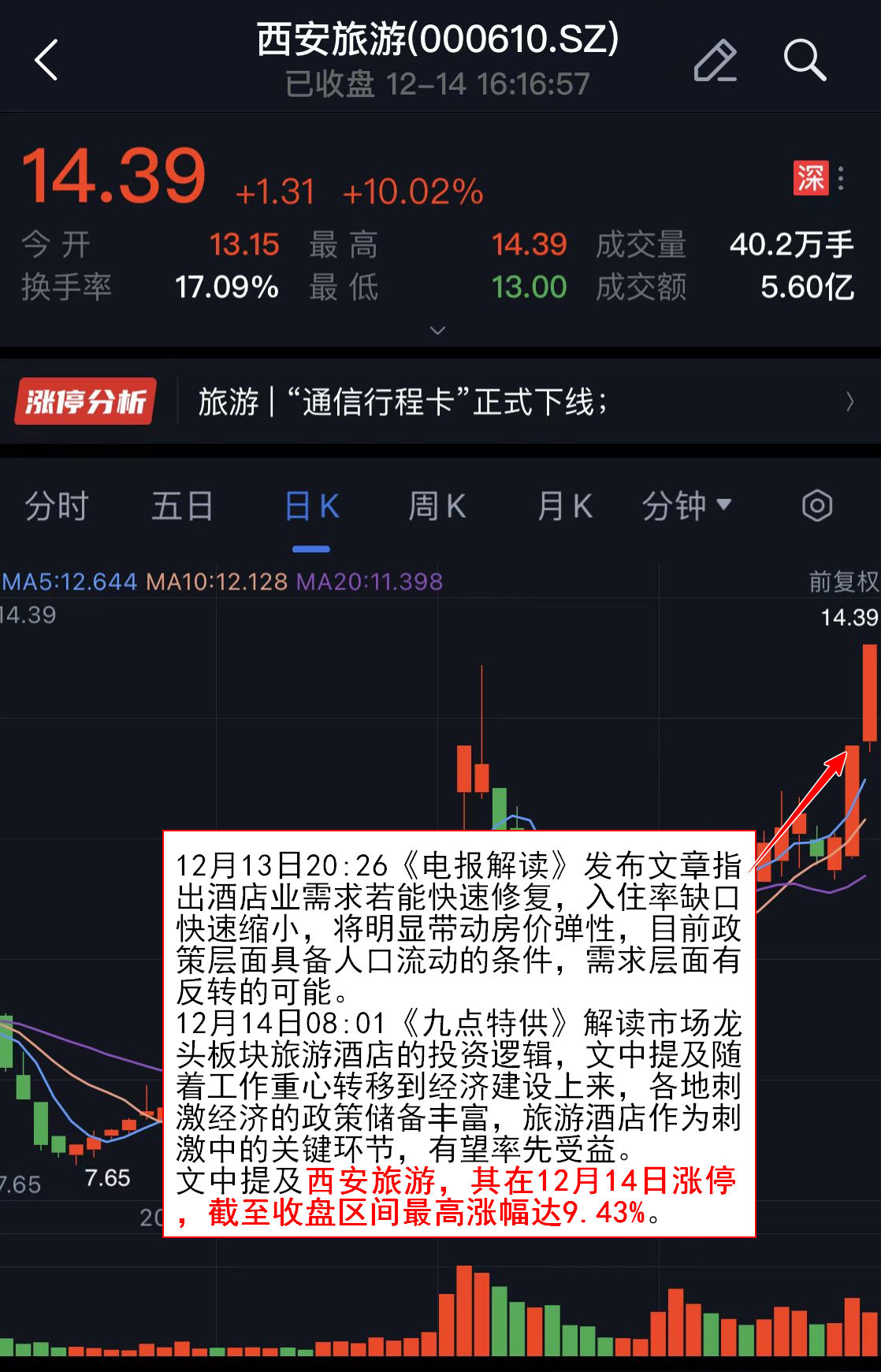The image size is (881, 1372).
Task: Open the 分钟 interval dropdown
Action: pyautogui.click(x=686, y=506)
